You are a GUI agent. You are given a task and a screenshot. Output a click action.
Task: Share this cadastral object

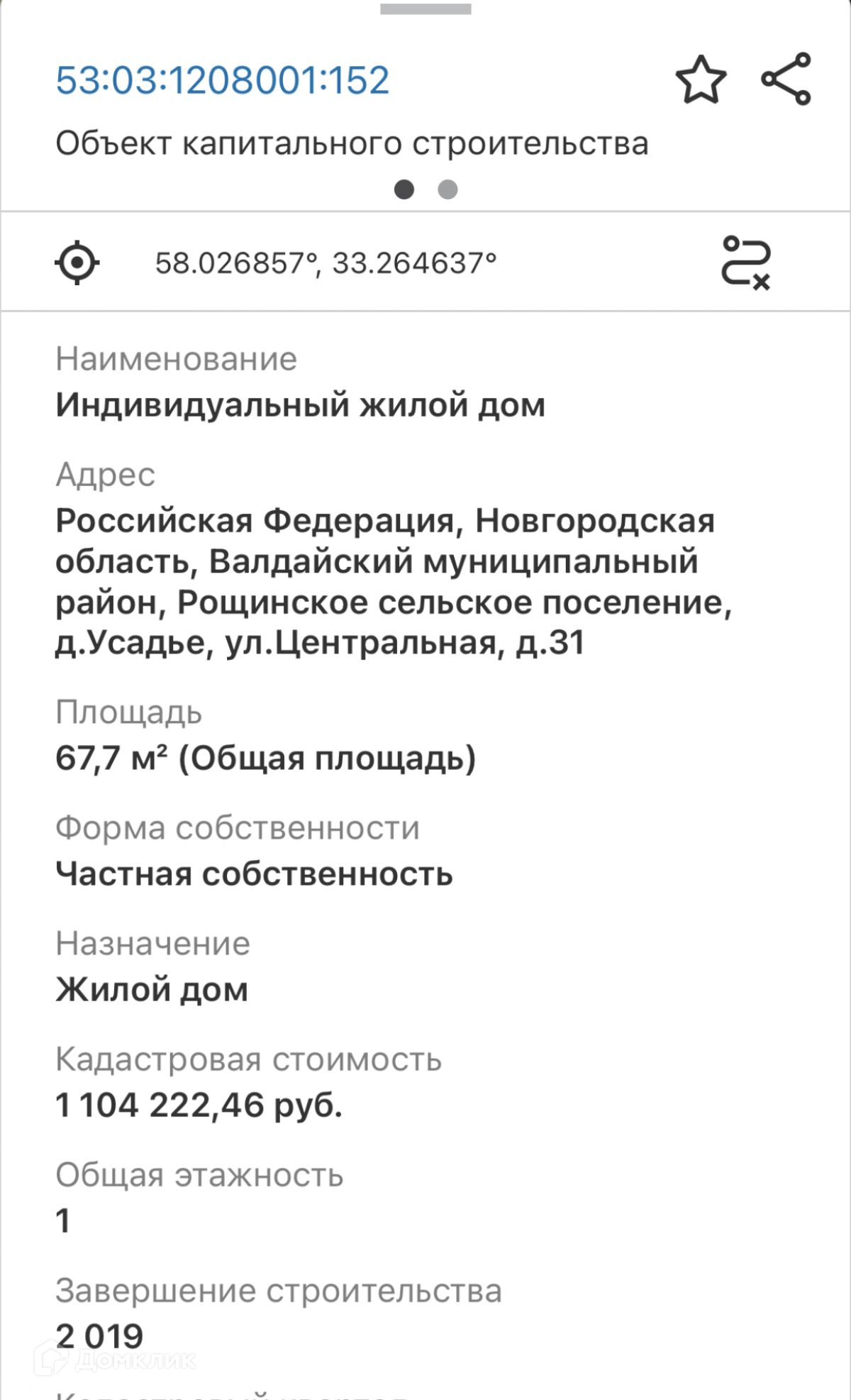point(786,79)
